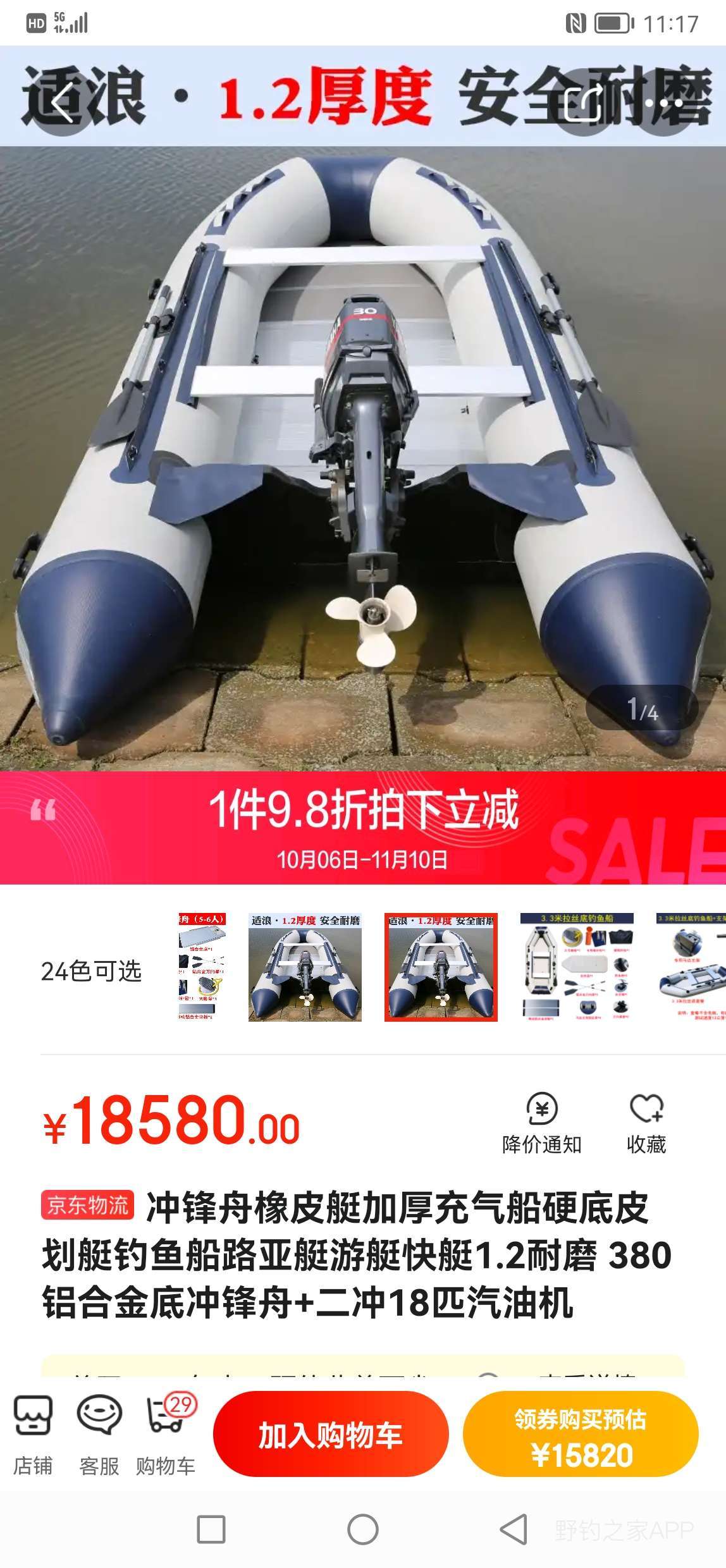Tap the system back triangle
726x1568 pixels.
pyautogui.click(x=514, y=1530)
